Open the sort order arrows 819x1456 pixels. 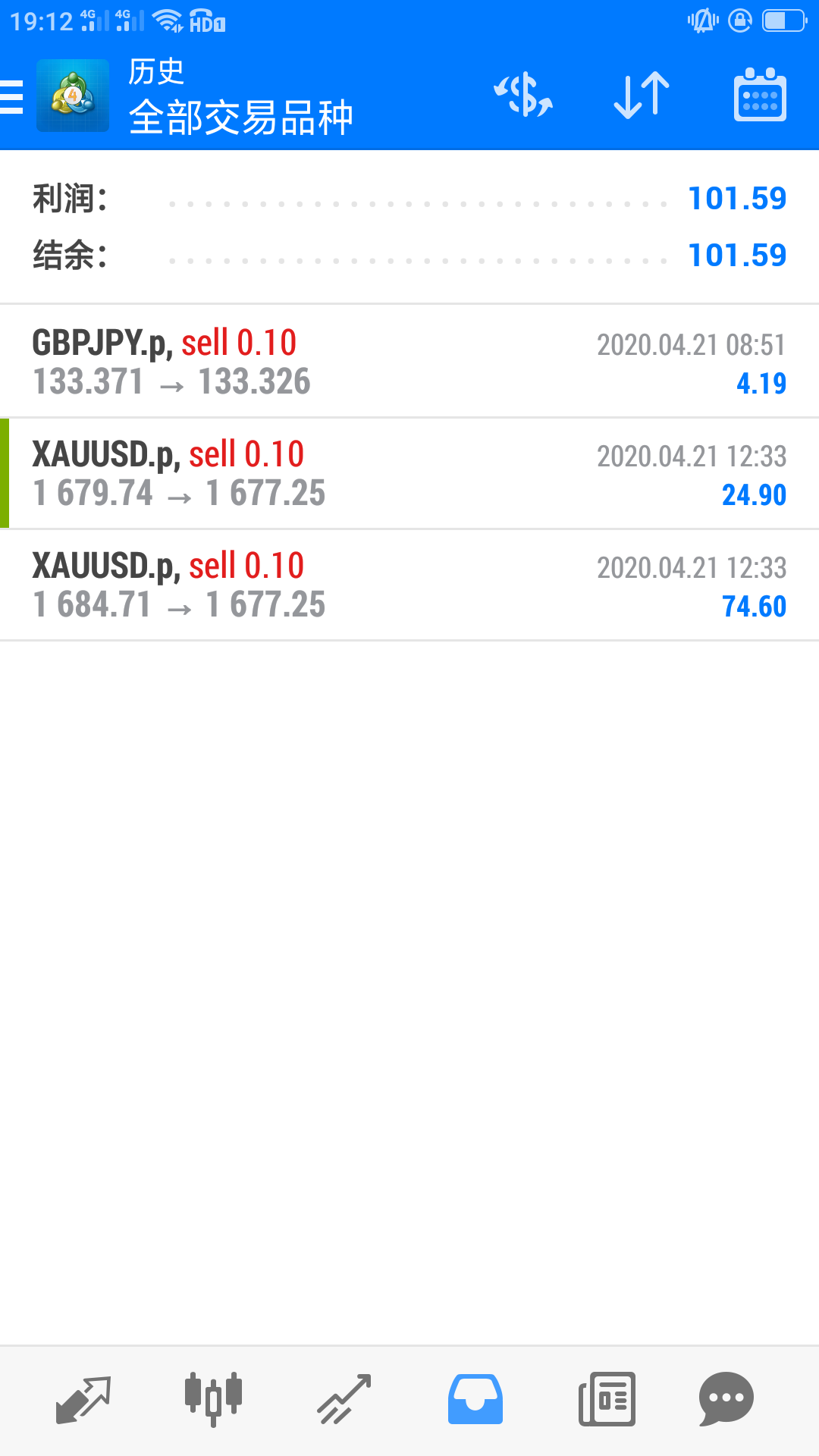642,96
